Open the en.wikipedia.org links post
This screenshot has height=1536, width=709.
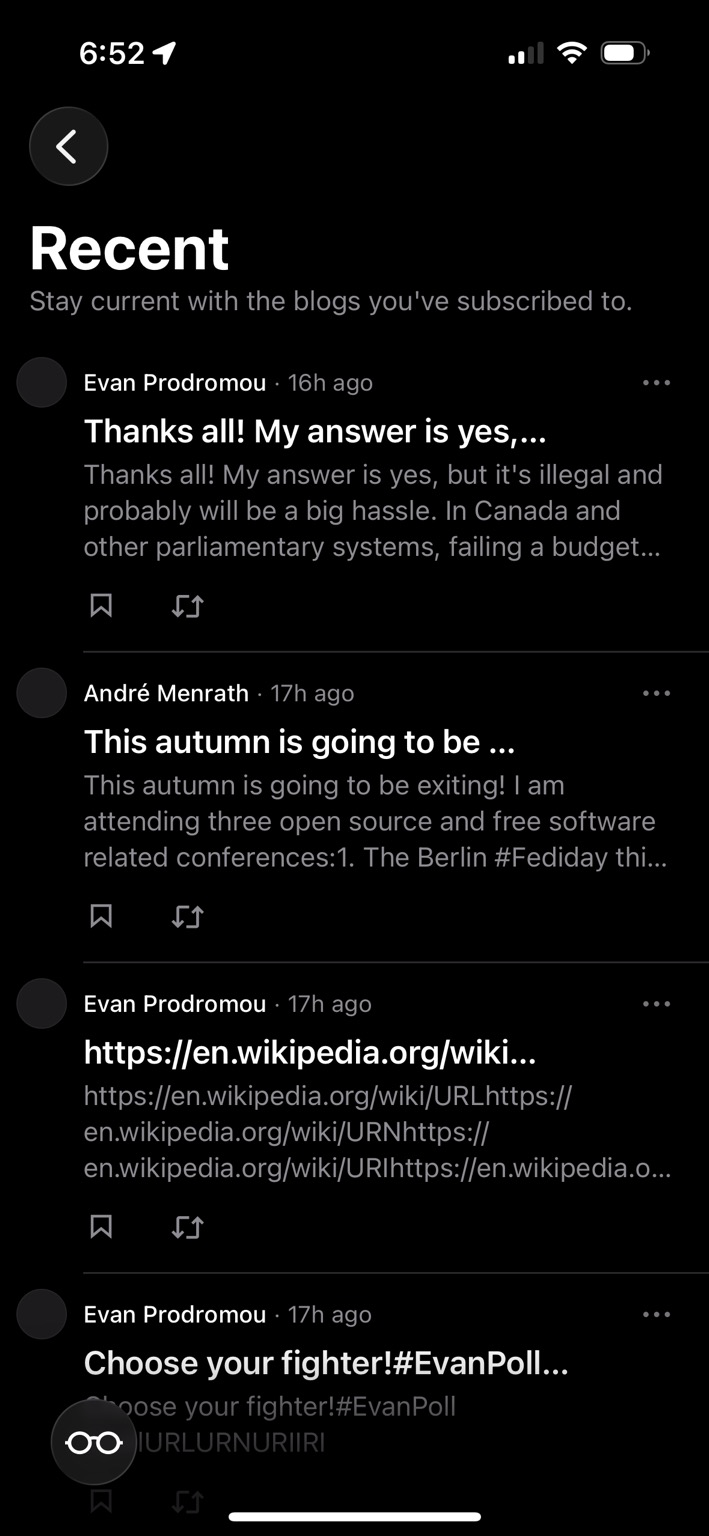pos(310,1053)
